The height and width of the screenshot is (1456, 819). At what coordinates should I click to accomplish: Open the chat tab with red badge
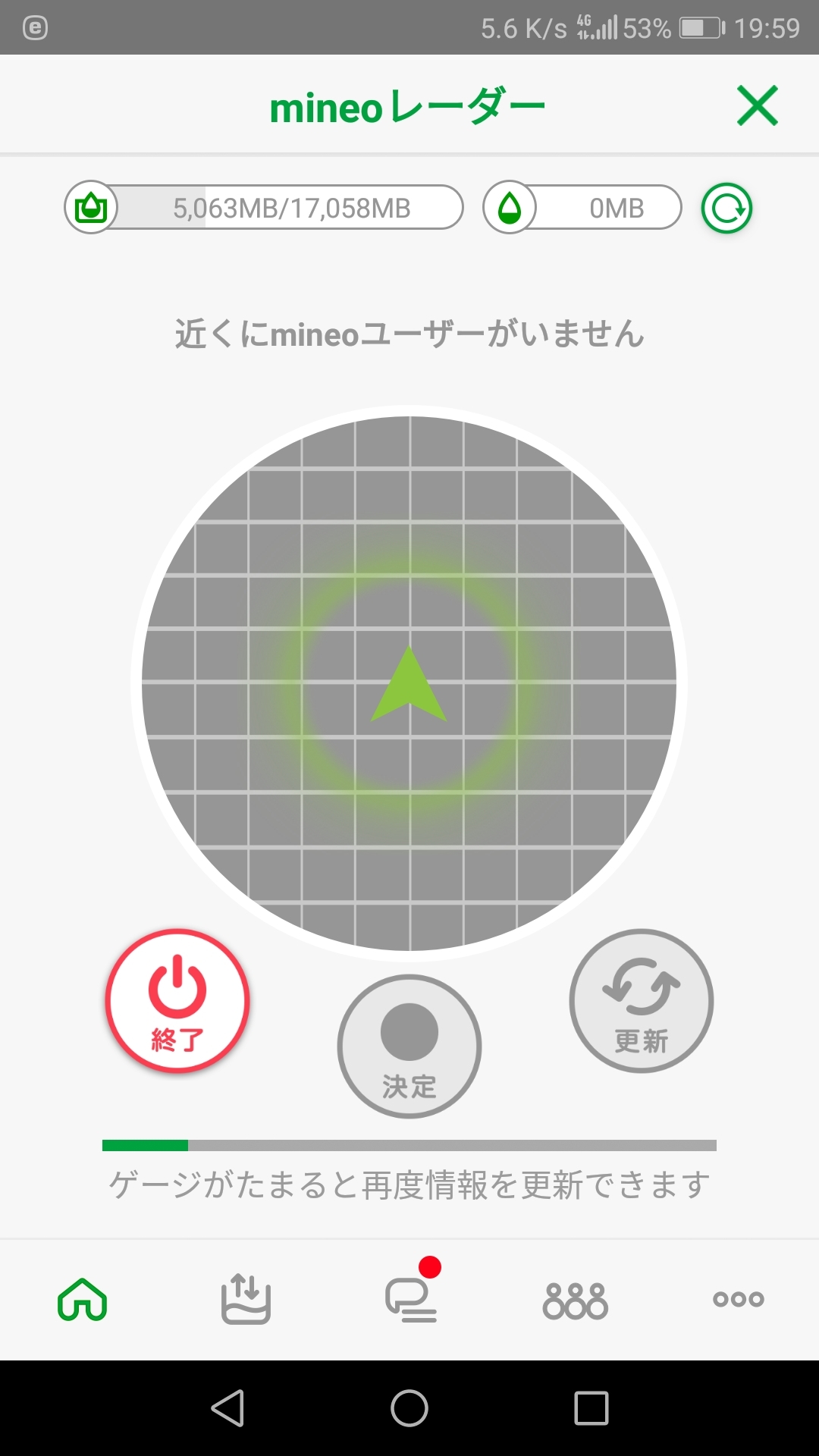(x=410, y=1300)
